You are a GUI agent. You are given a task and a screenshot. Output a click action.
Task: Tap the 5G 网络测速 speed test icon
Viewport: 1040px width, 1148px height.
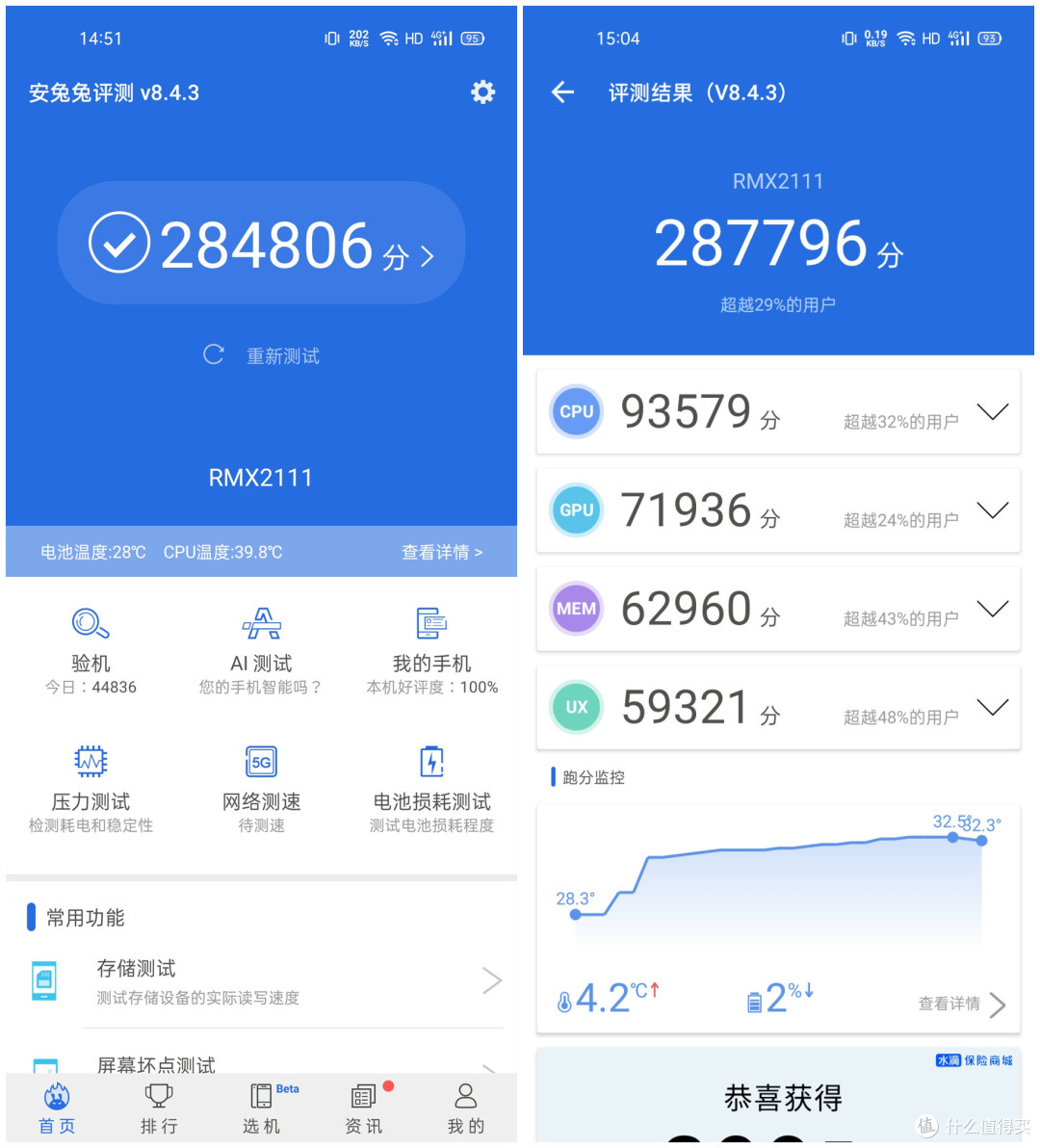coord(260,761)
